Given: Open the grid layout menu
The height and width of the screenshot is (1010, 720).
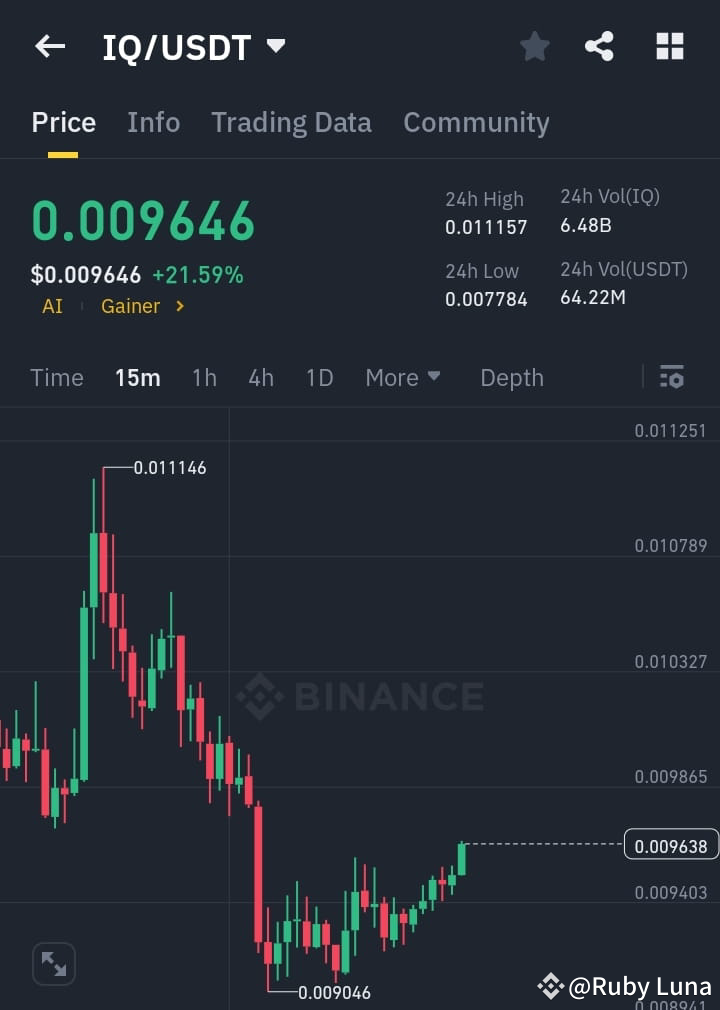Looking at the screenshot, I should tap(668, 46).
